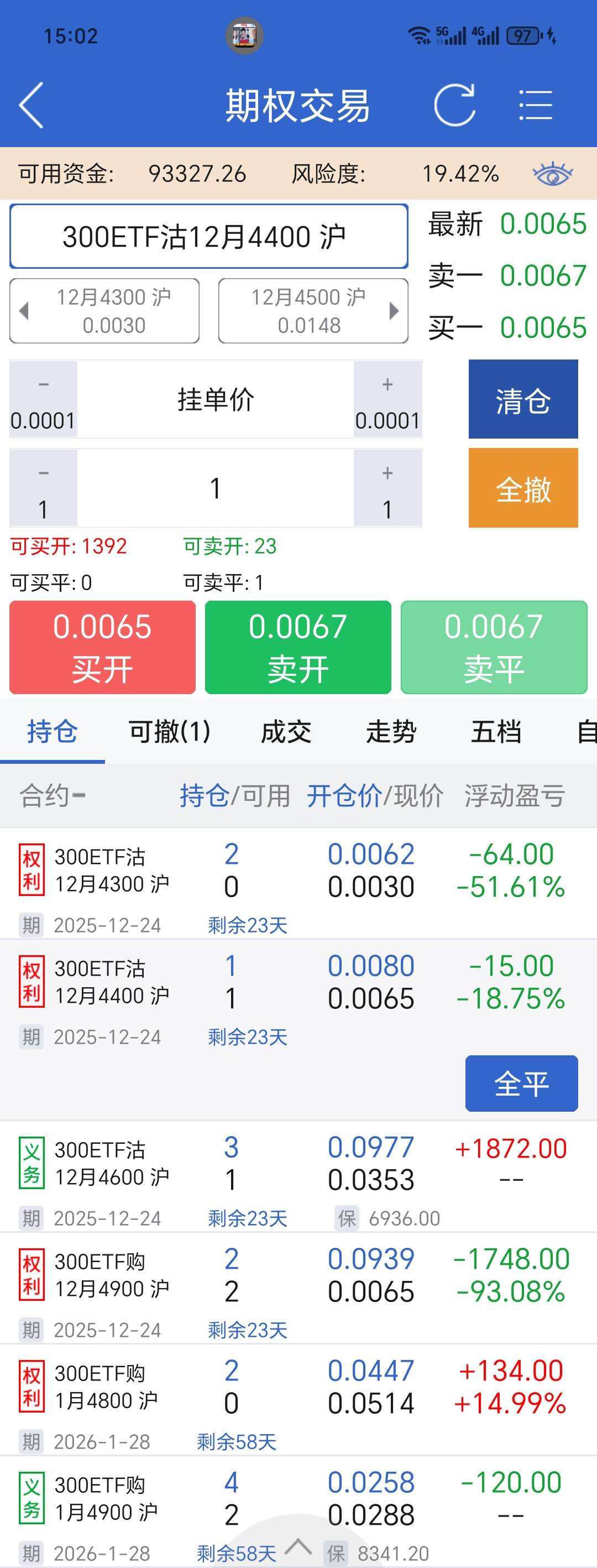Open the 300ETF沽12月4400 contract selector
Image resolution: width=597 pixels, height=1568 pixels.
click(209, 236)
